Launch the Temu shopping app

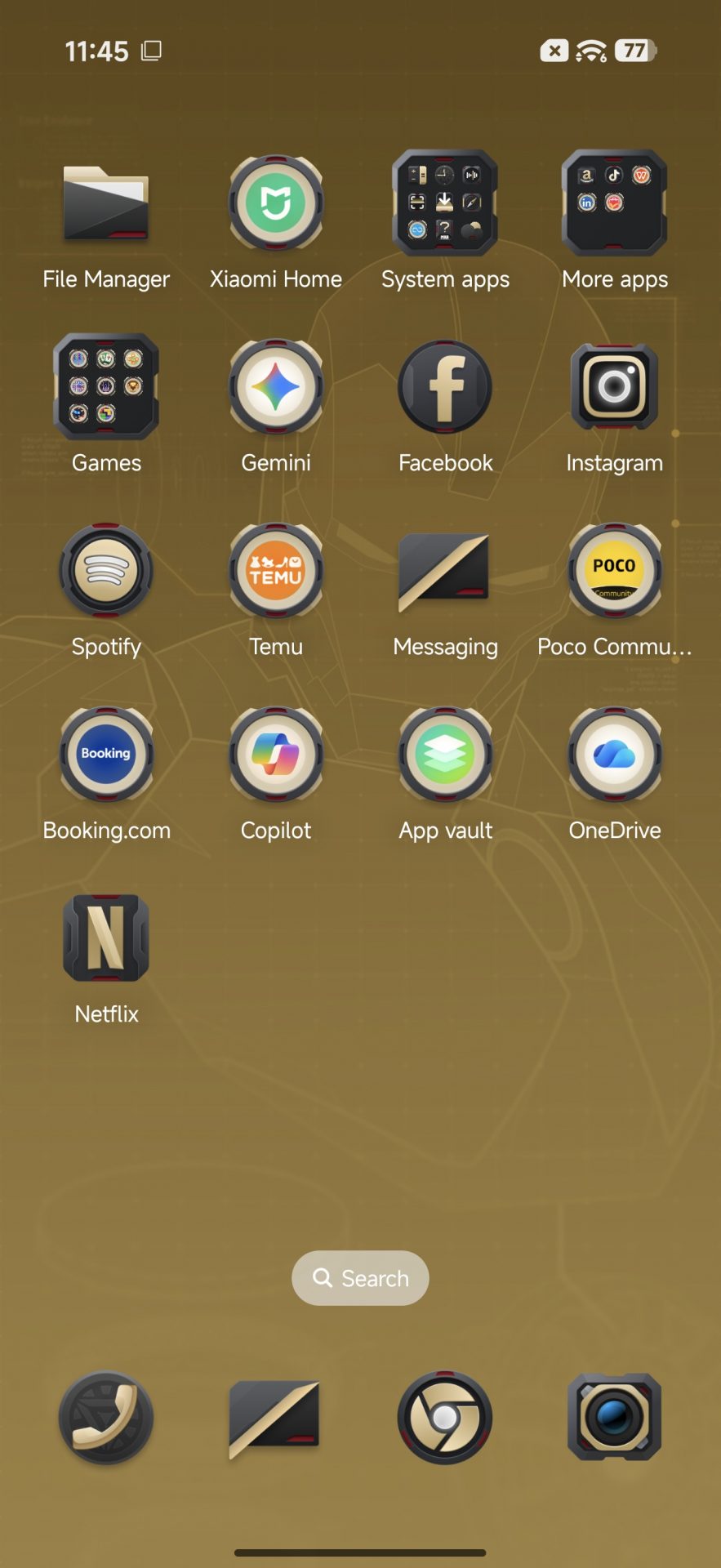276,571
